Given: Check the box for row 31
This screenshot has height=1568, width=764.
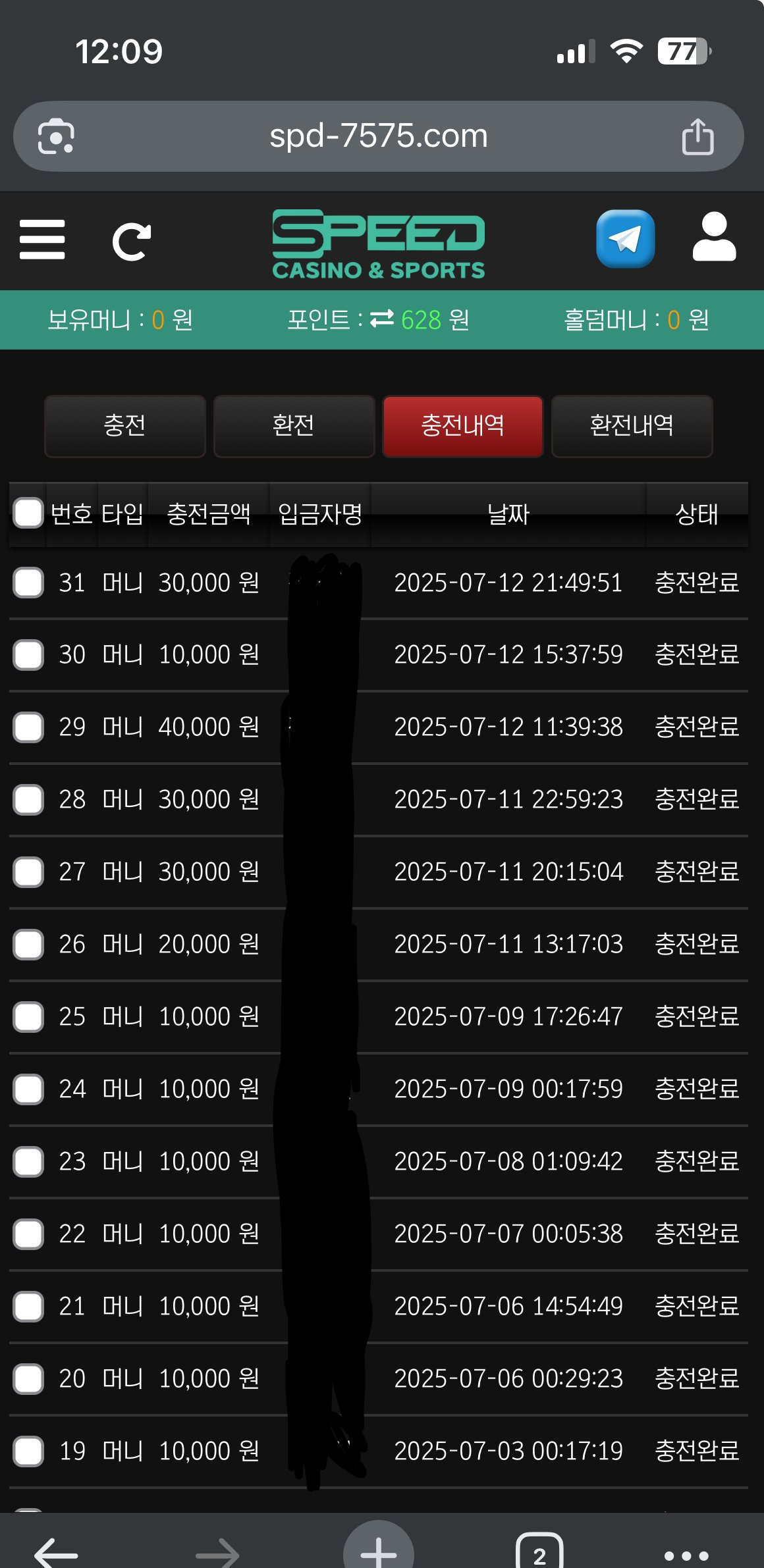Looking at the screenshot, I should point(28,583).
